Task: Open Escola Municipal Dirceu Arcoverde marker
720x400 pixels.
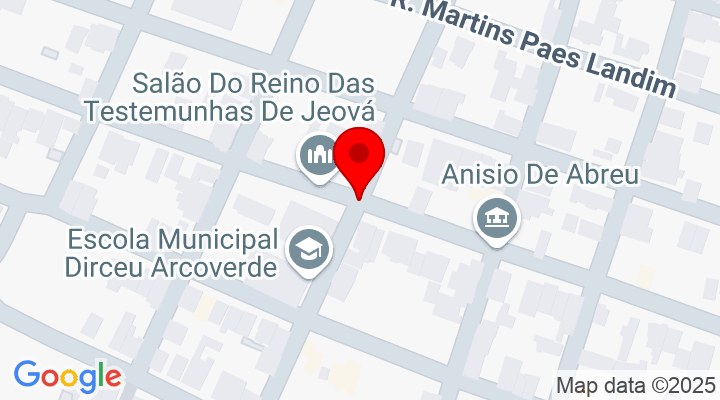Action: coord(307,248)
